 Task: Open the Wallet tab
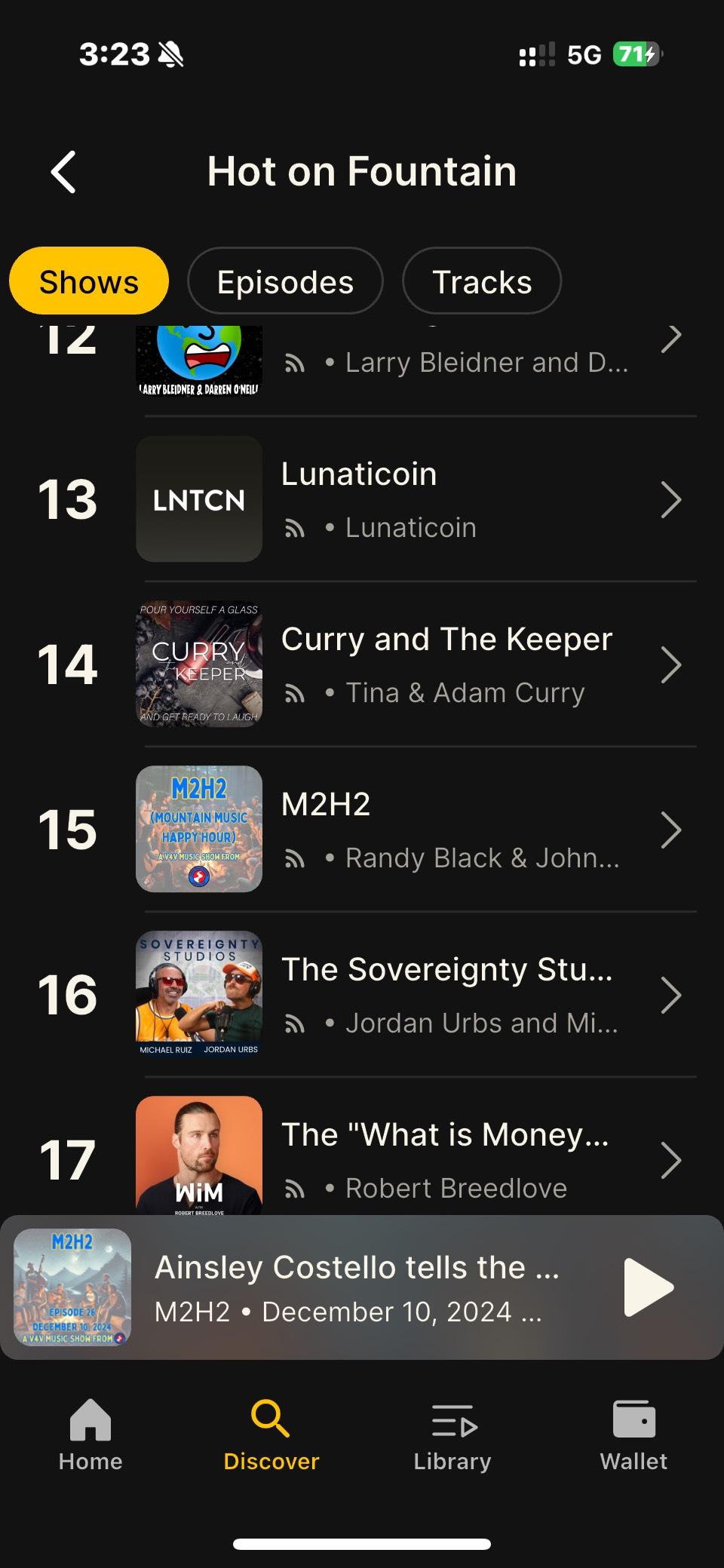tap(633, 1435)
